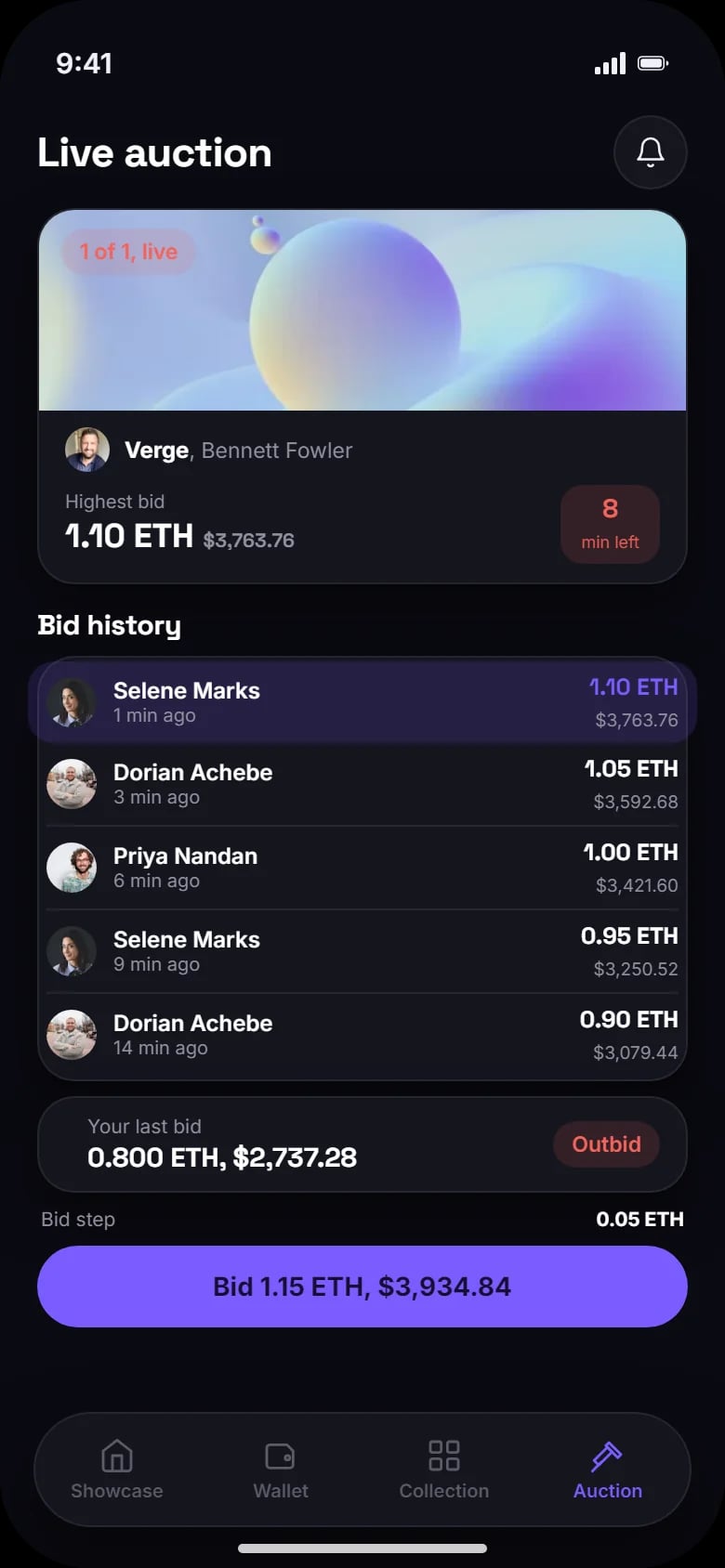The height and width of the screenshot is (1568, 725).
Task: Open Dorian Achebe's 1.05 ETH bid
Action: click(362, 784)
